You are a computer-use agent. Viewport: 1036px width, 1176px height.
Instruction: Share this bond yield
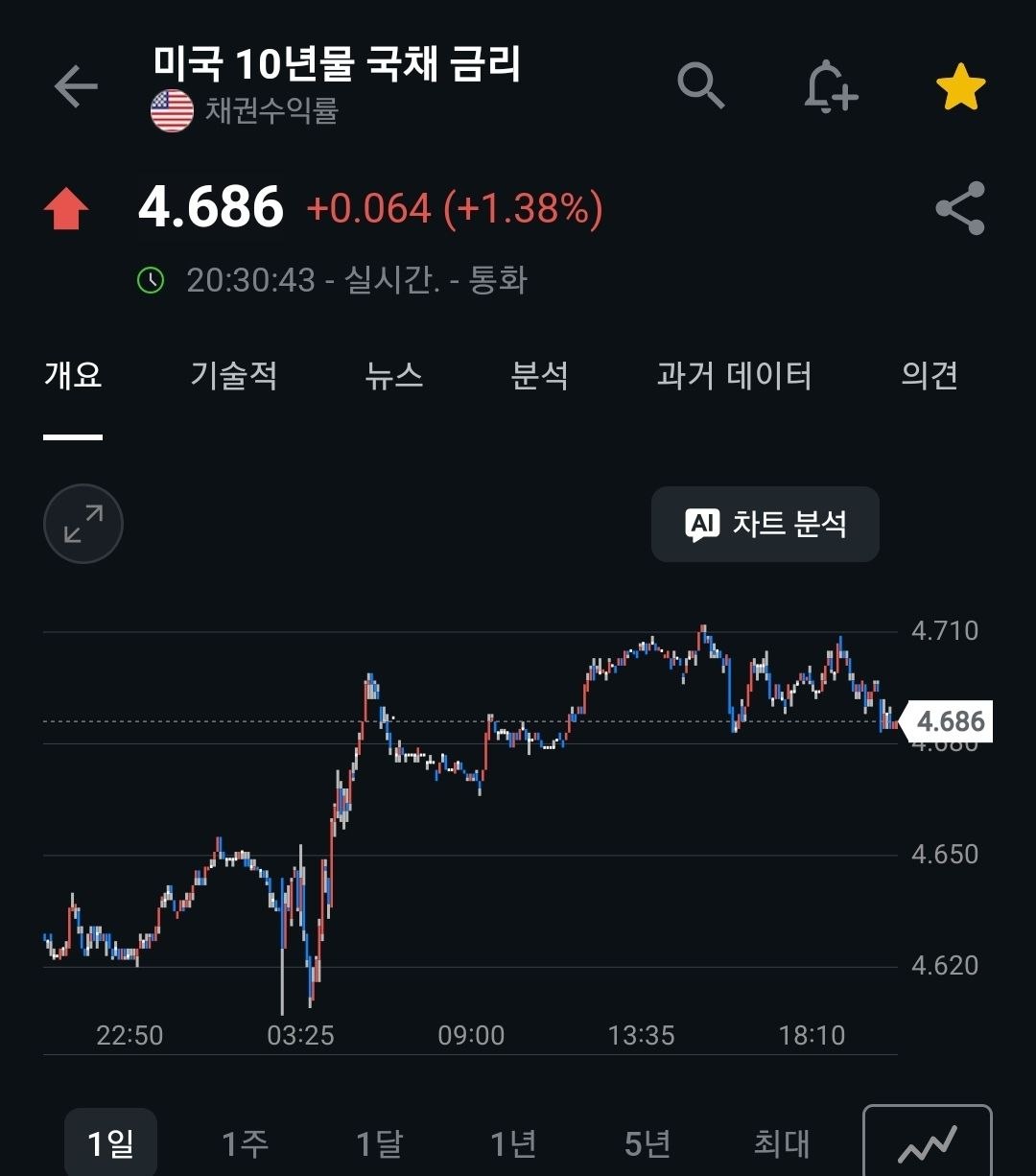pyautogui.click(x=960, y=208)
